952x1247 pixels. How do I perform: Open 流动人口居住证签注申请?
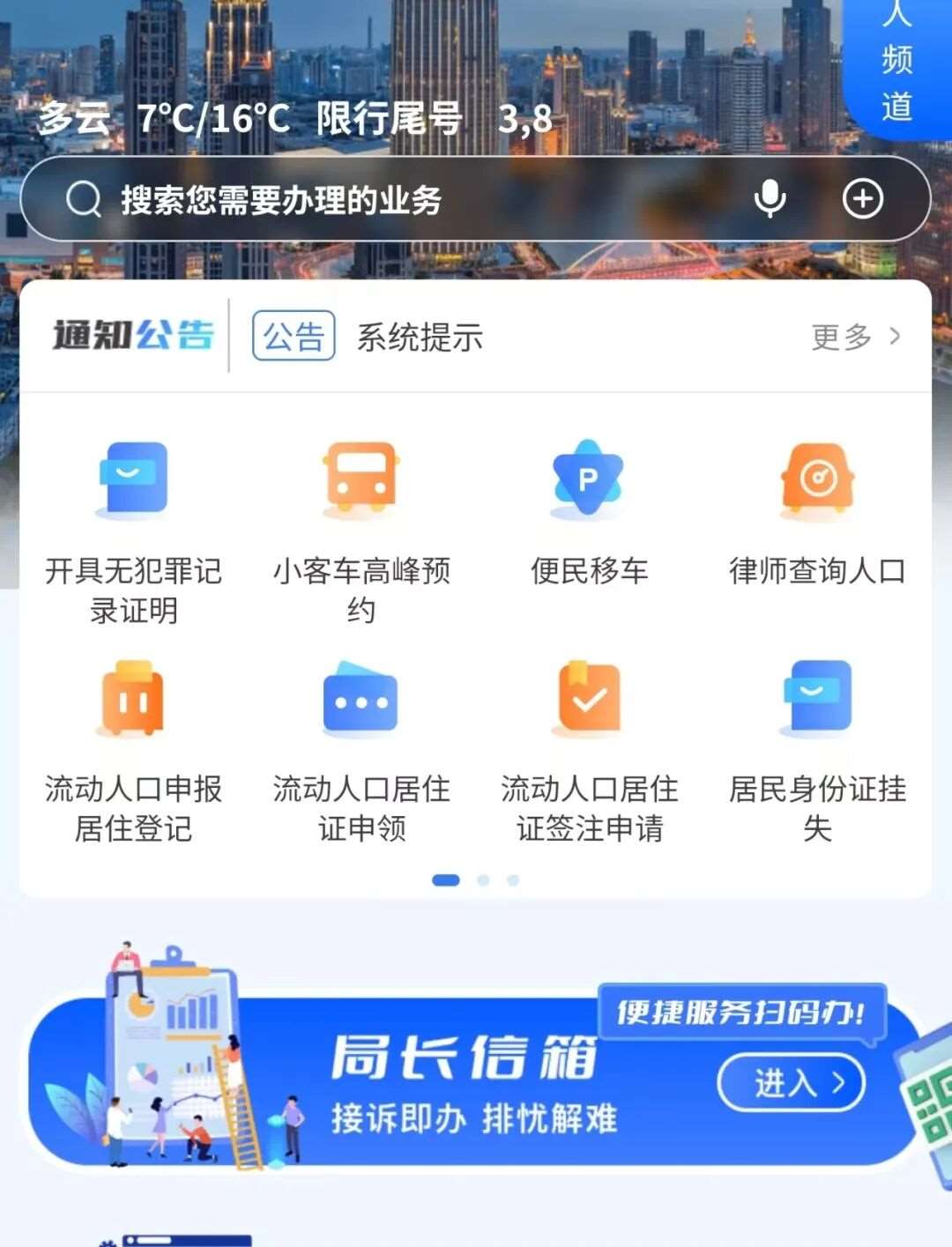(x=589, y=749)
